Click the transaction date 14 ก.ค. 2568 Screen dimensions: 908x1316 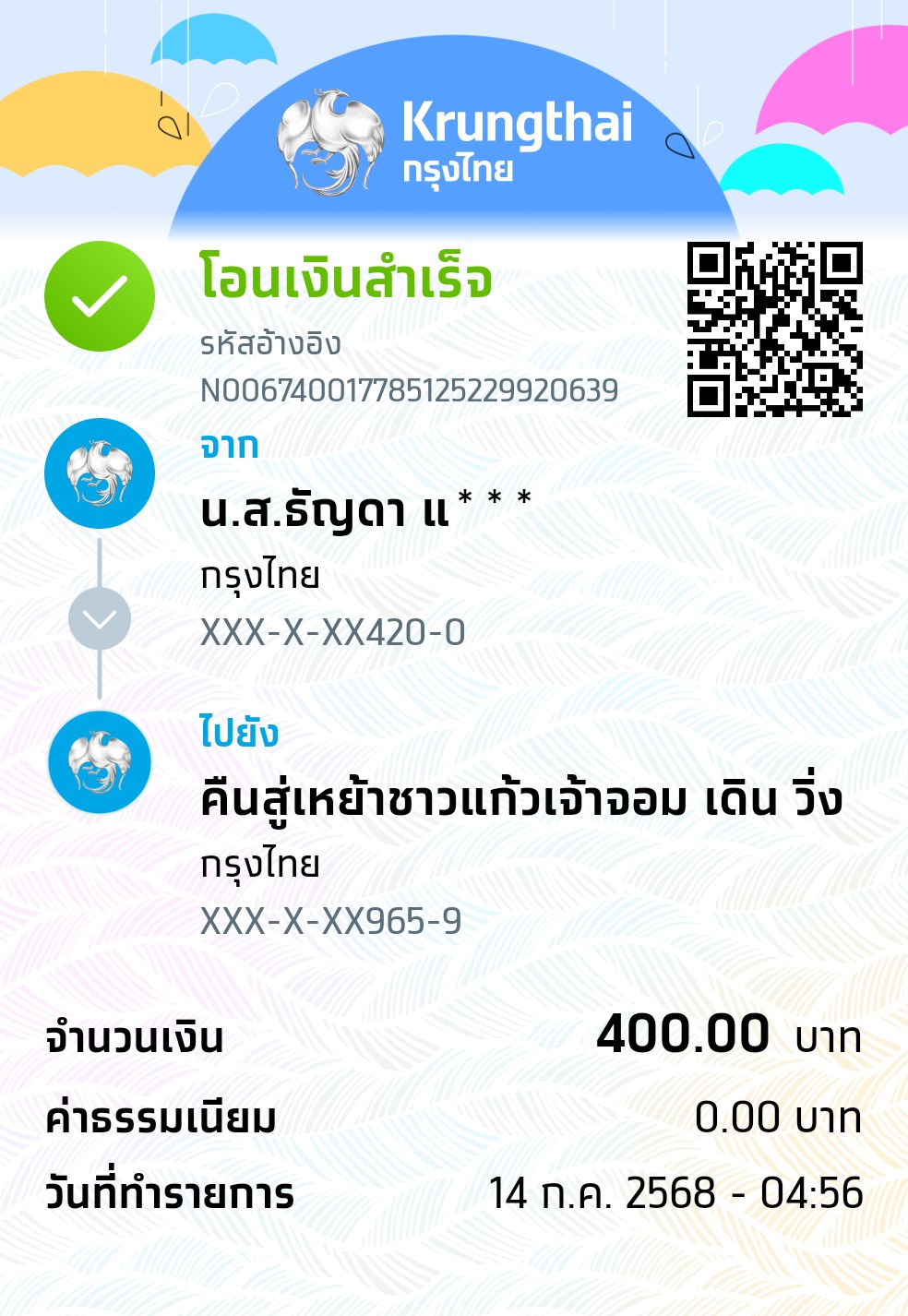tap(674, 1196)
